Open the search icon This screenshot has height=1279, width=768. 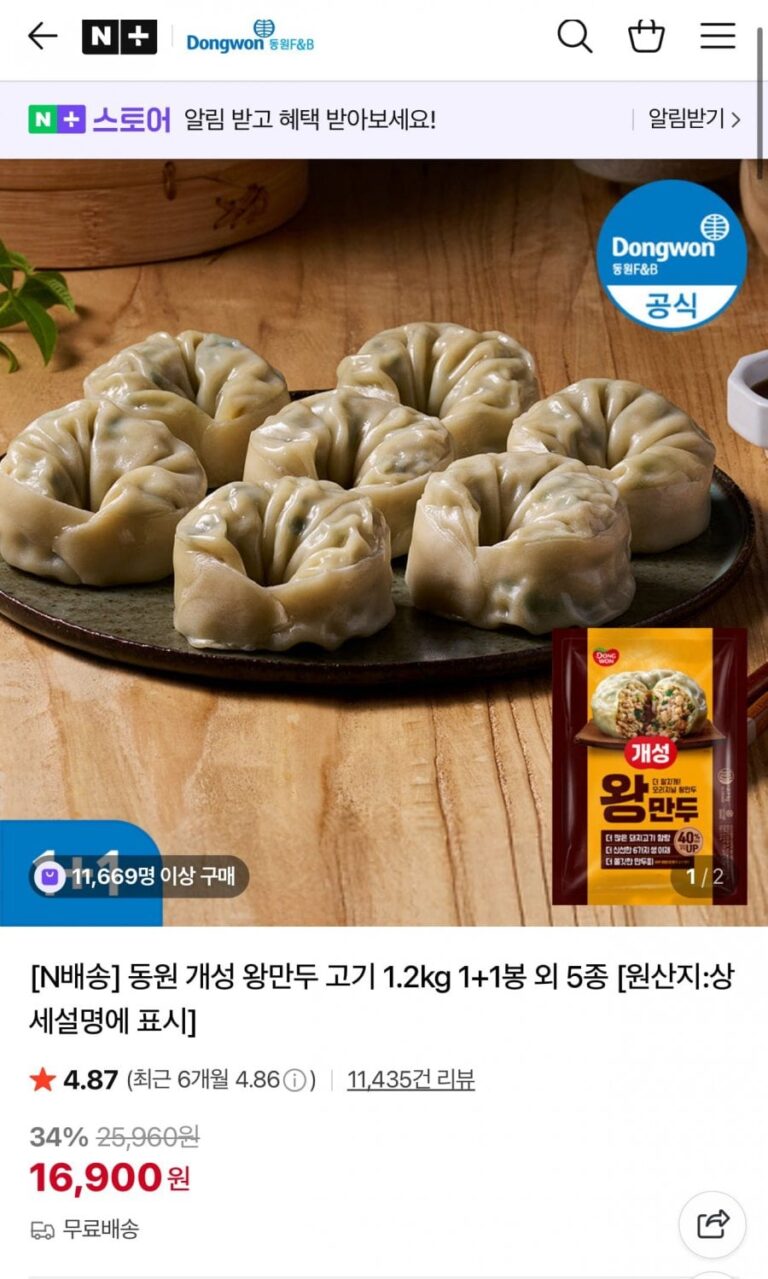click(x=574, y=37)
